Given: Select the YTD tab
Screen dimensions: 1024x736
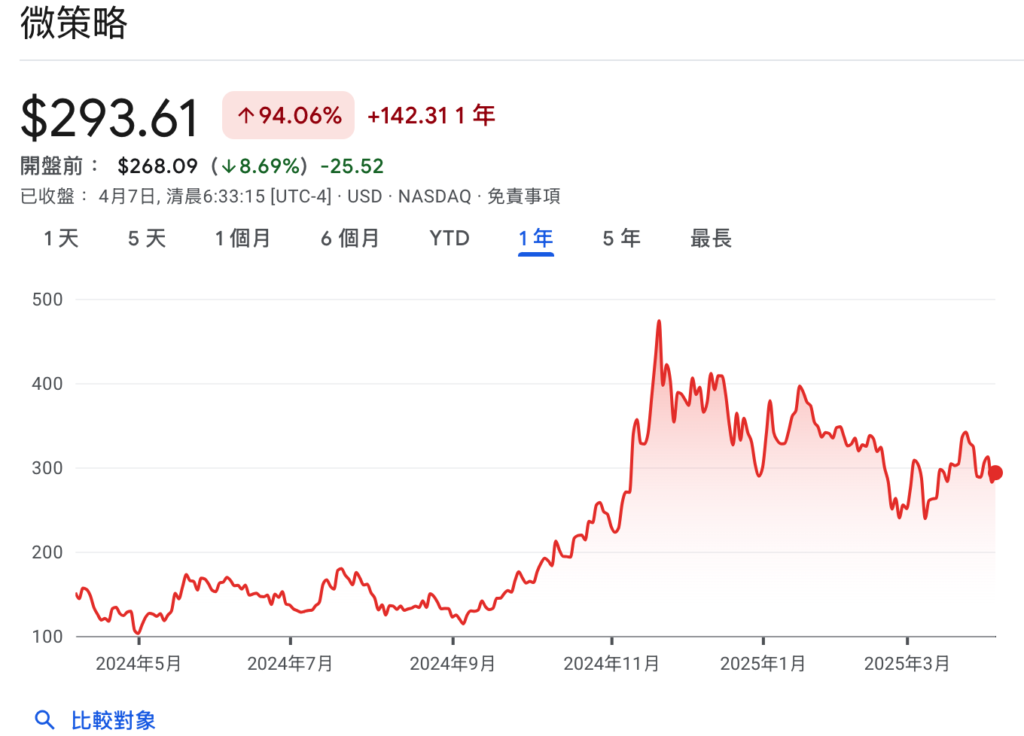Looking at the screenshot, I should click(x=449, y=239).
